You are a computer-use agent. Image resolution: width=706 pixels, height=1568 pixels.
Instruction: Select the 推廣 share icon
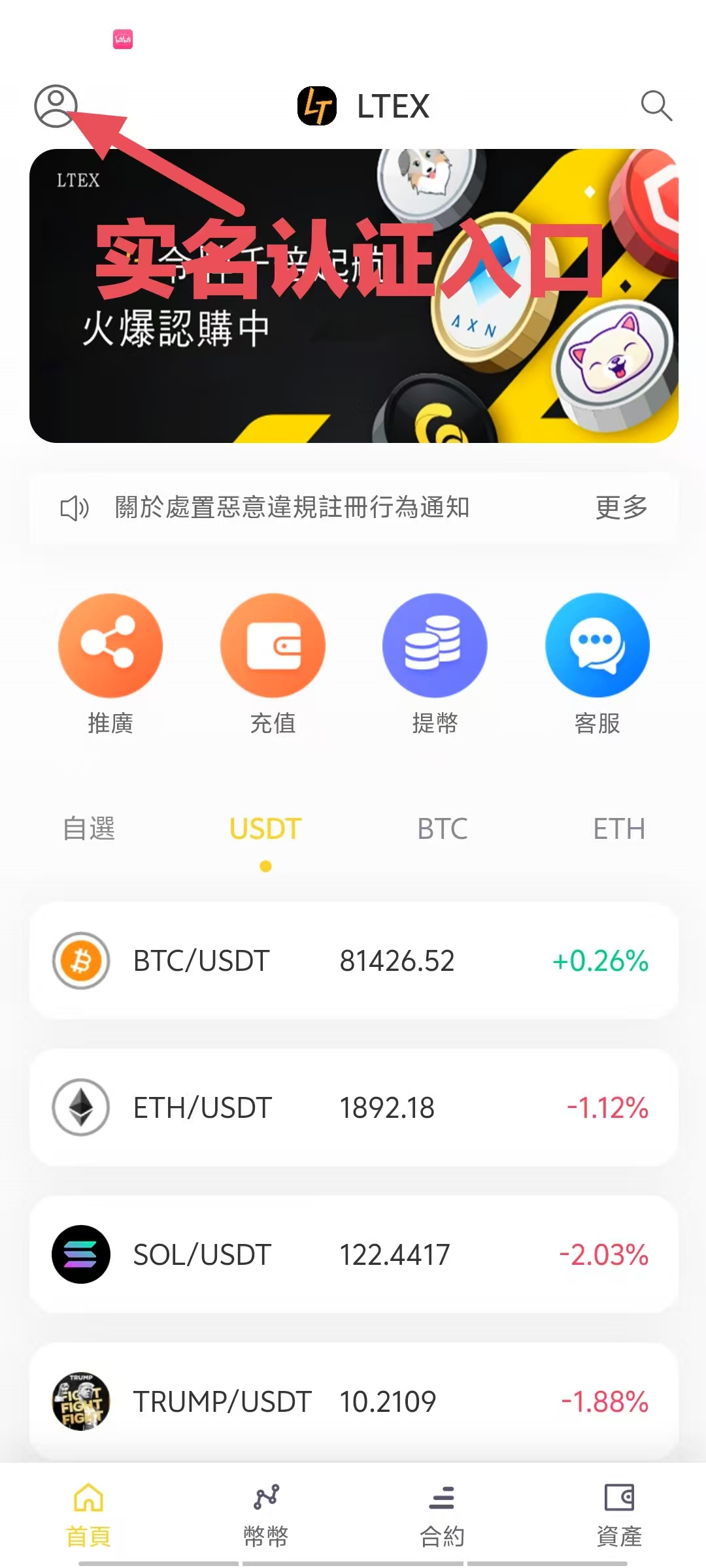tap(110, 645)
